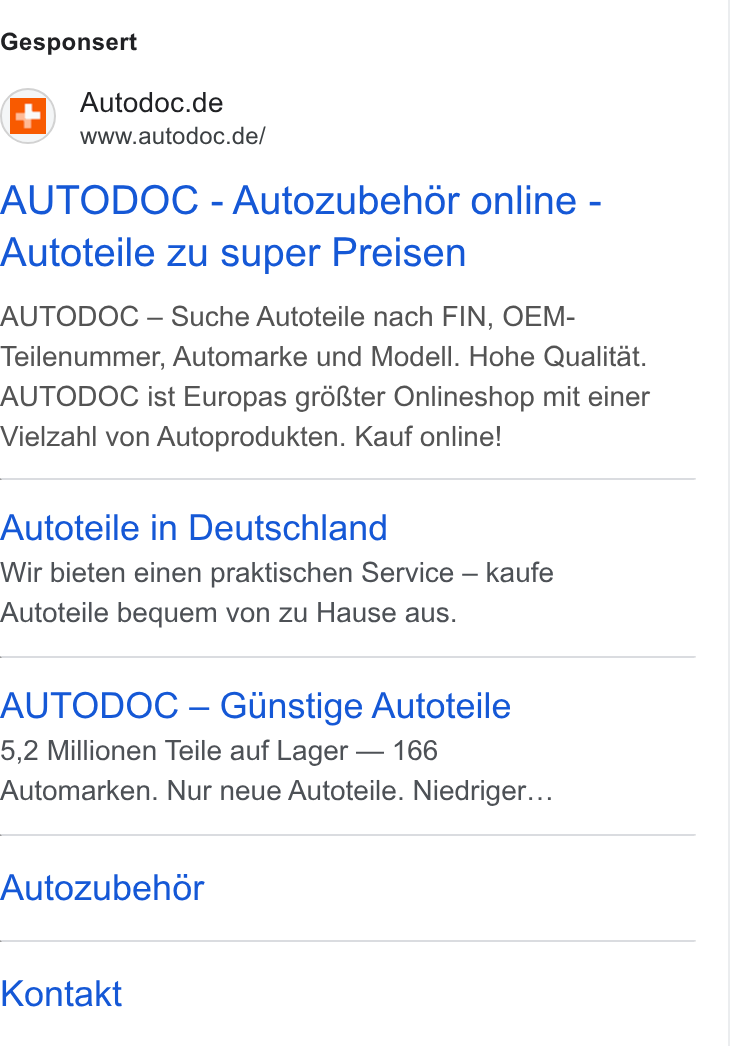Open the AUTODOC Autozubehör online ad headline
The height and width of the screenshot is (1046, 730).
[x=300, y=227]
